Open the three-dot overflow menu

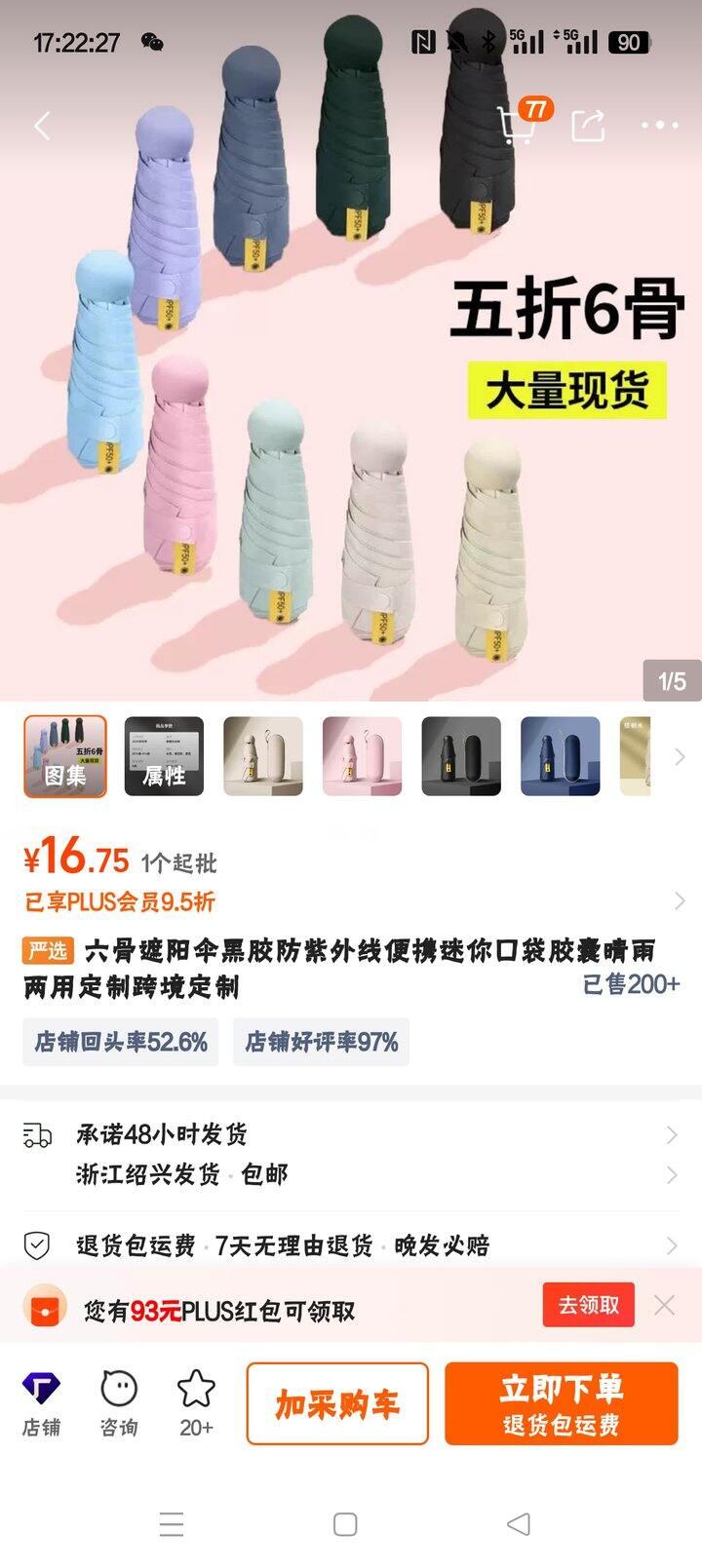pyautogui.click(x=659, y=125)
